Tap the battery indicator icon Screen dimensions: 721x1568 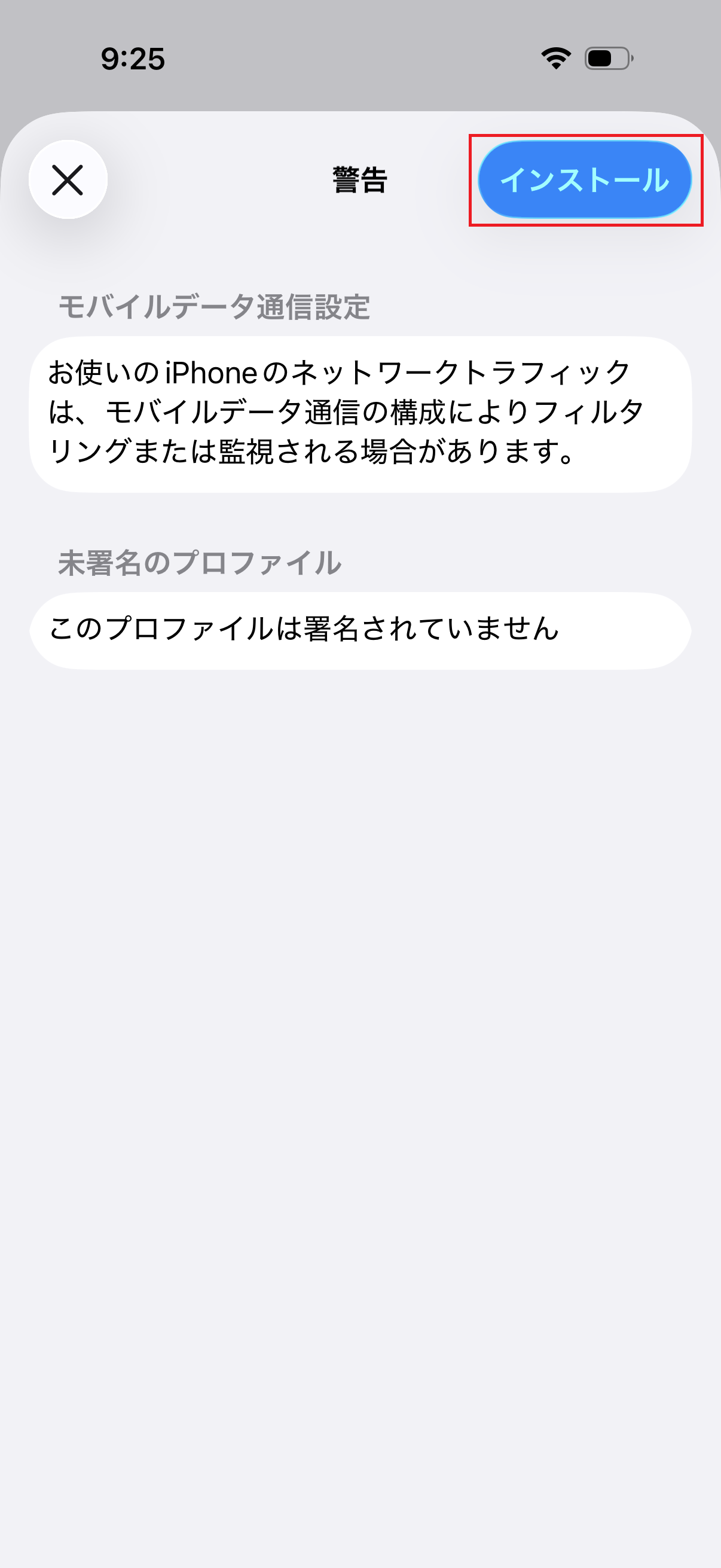click(x=604, y=58)
